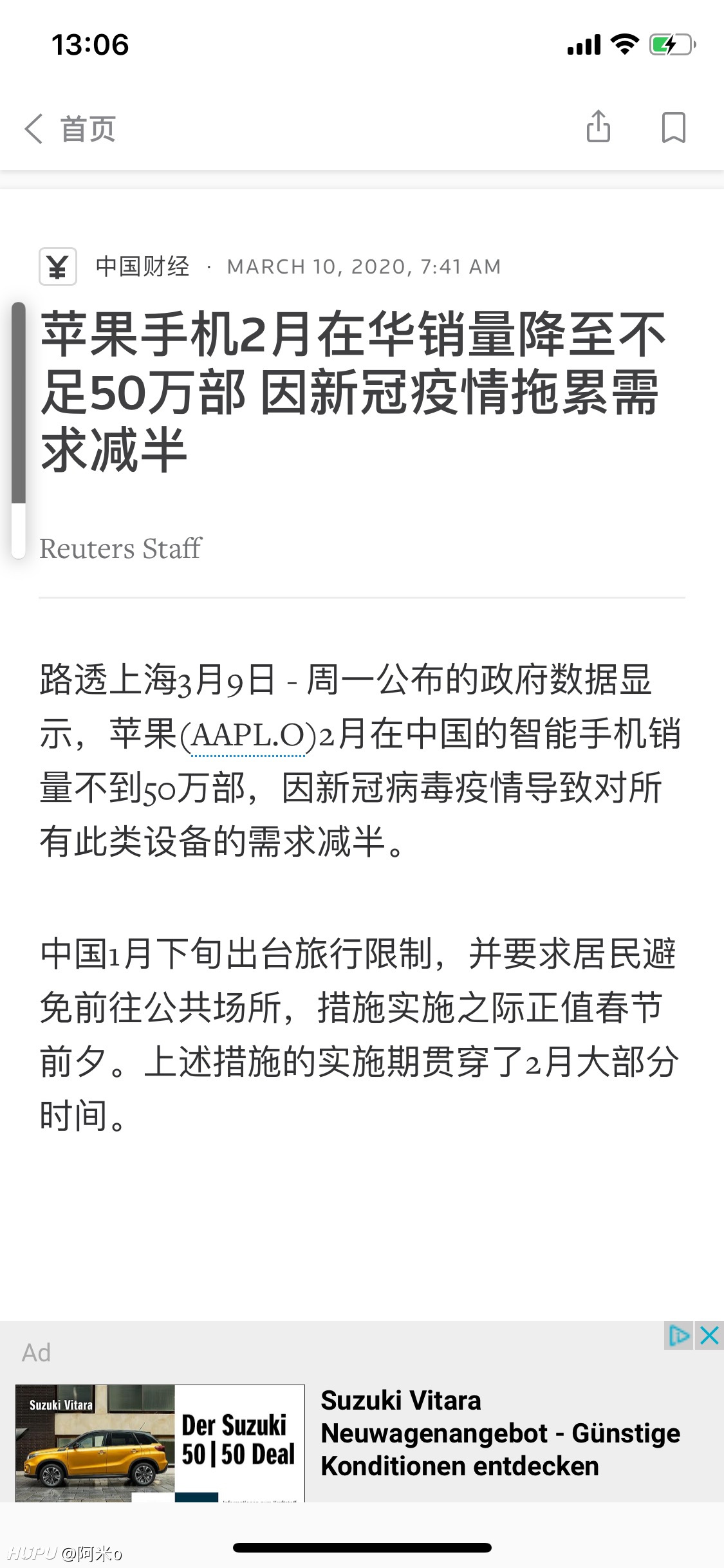
Task: Share this article
Action: pyautogui.click(x=598, y=126)
